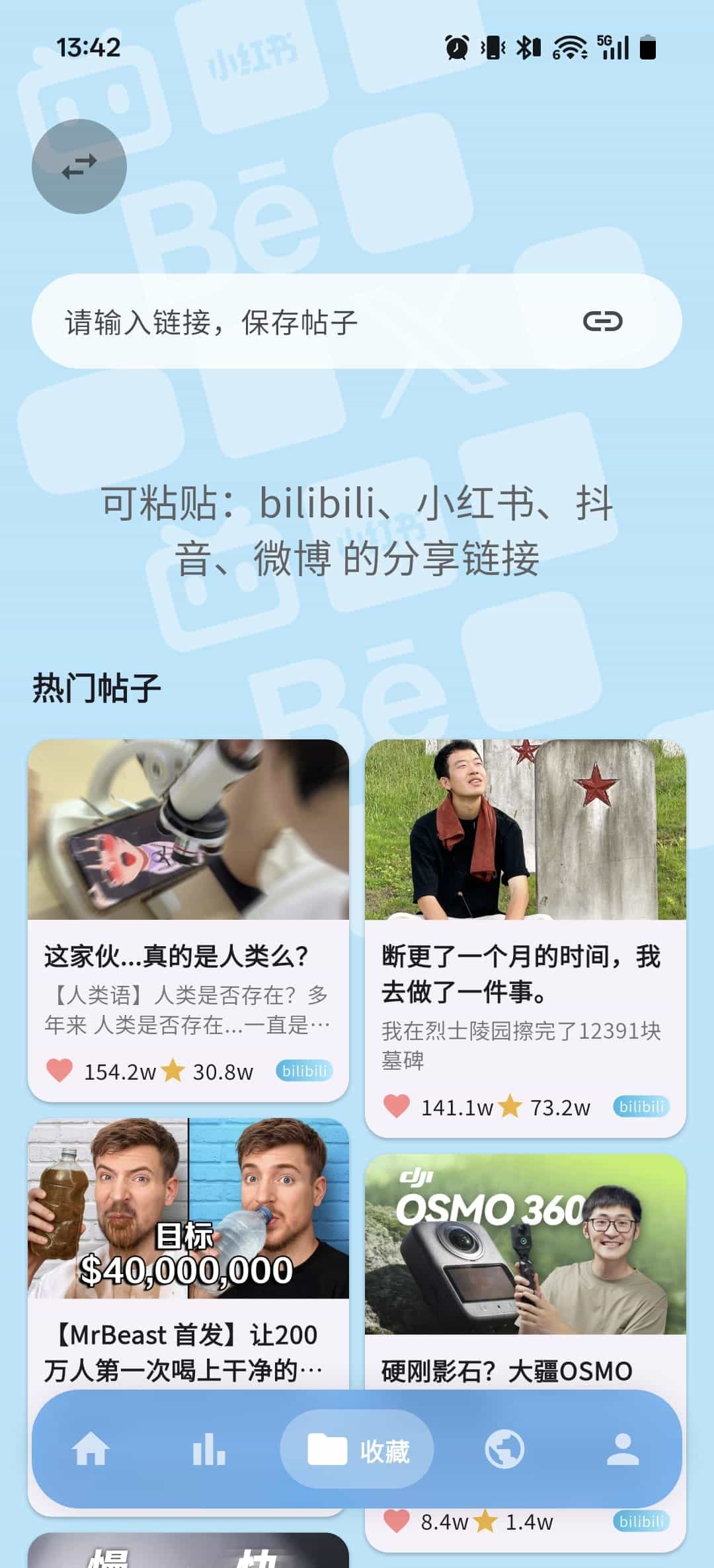Tap the swap arrows button
714x1568 pixels.
point(79,167)
